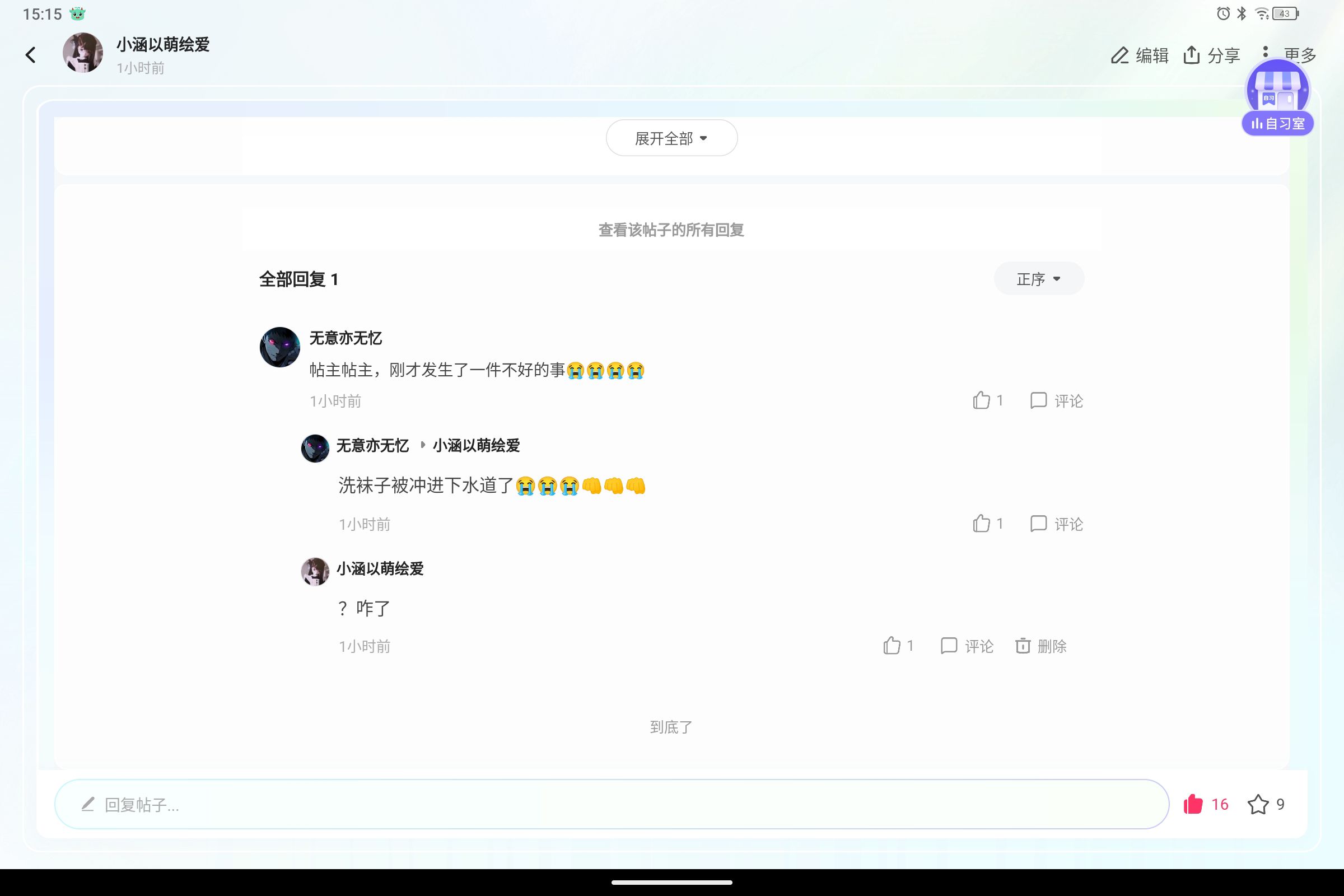This screenshot has height=896, width=1344.
Task: Open the 正序 sort order dropdown
Action: 1038,279
